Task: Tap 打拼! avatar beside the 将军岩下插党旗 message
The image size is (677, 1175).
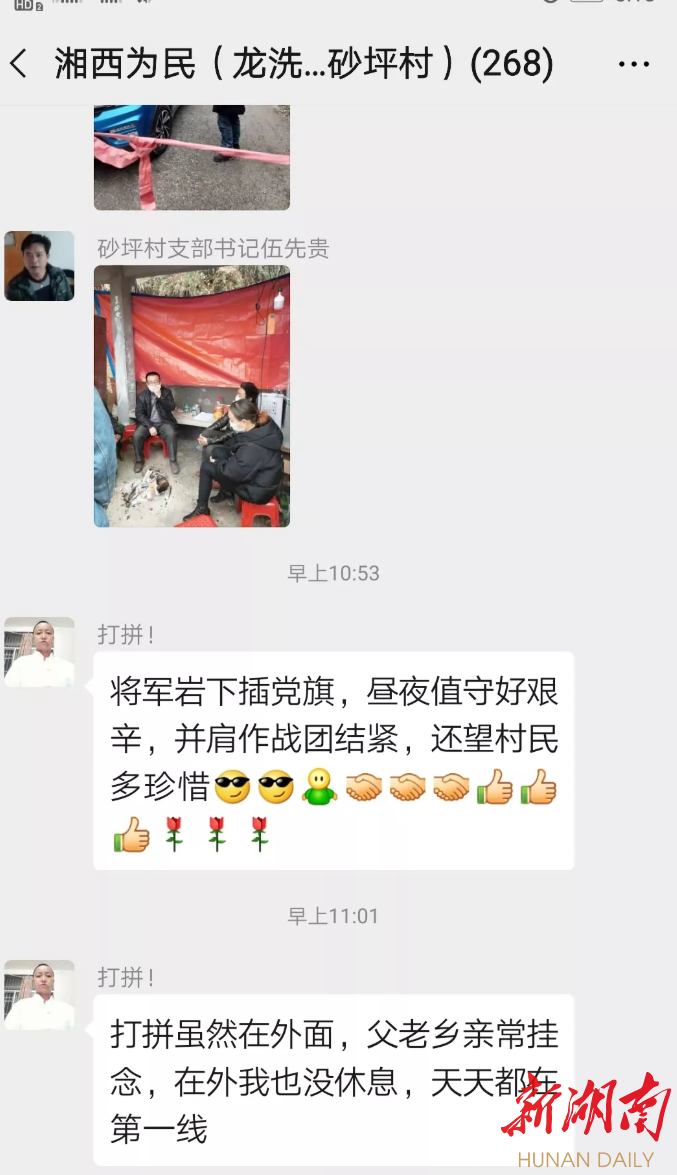Action: 39,652
